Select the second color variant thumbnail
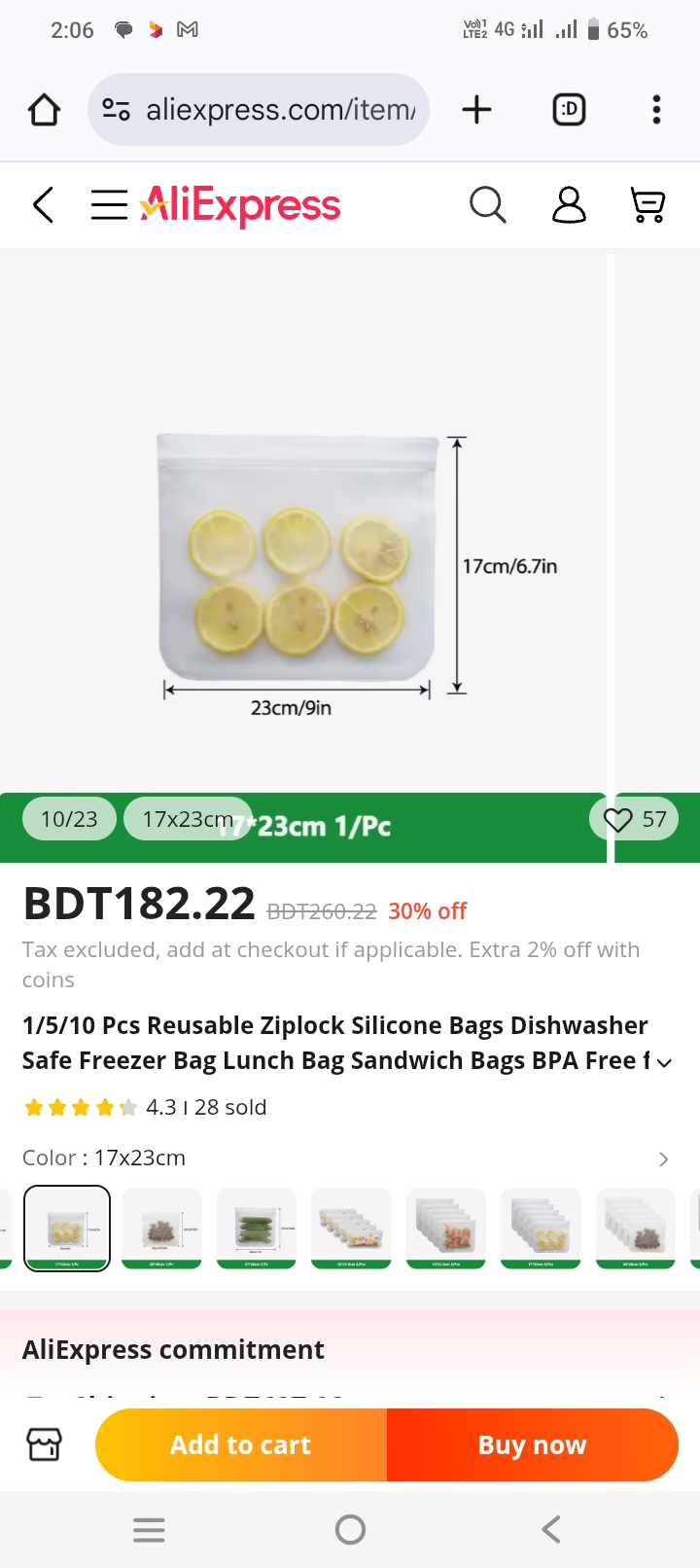This screenshot has height=1568, width=700. point(161,1229)
